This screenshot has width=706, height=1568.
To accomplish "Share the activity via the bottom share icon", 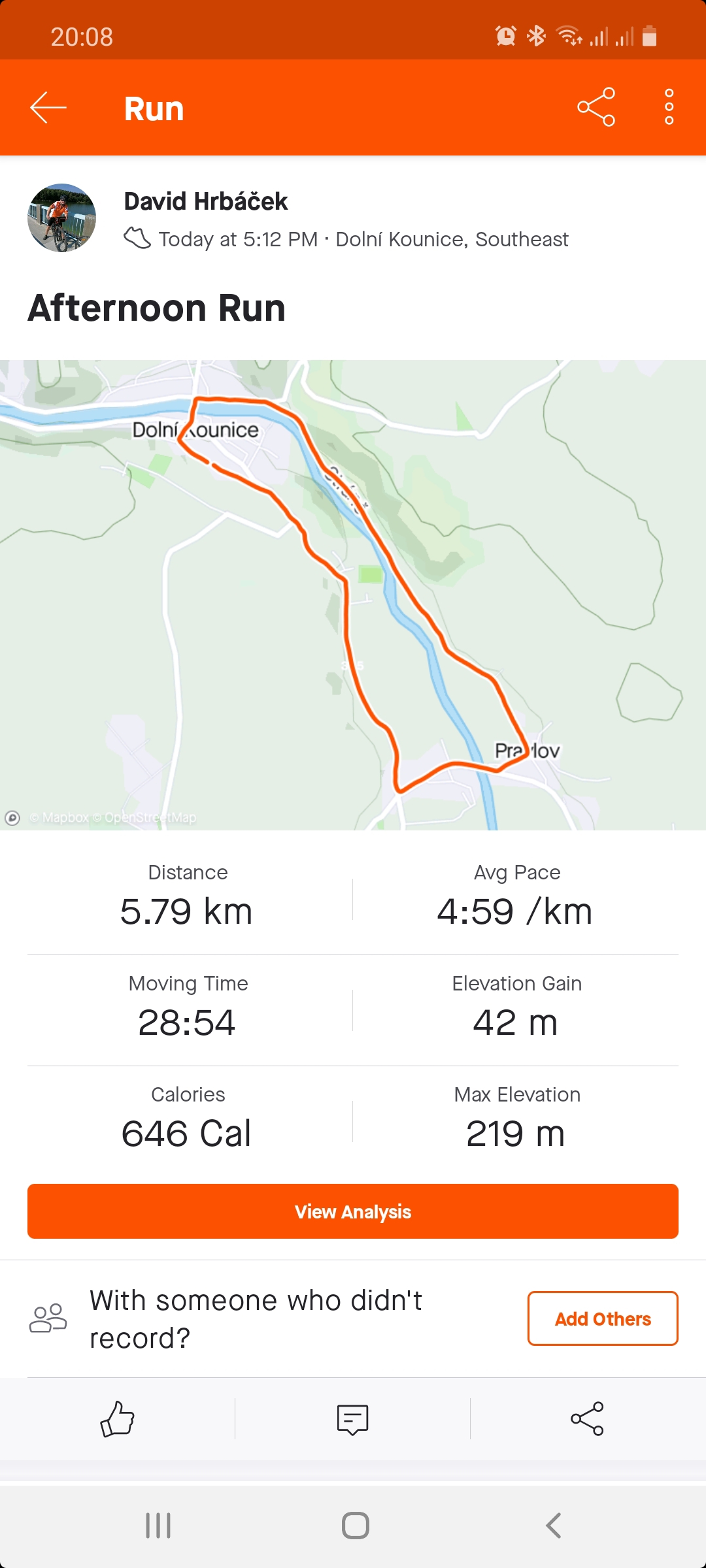I will [587, 1418].
